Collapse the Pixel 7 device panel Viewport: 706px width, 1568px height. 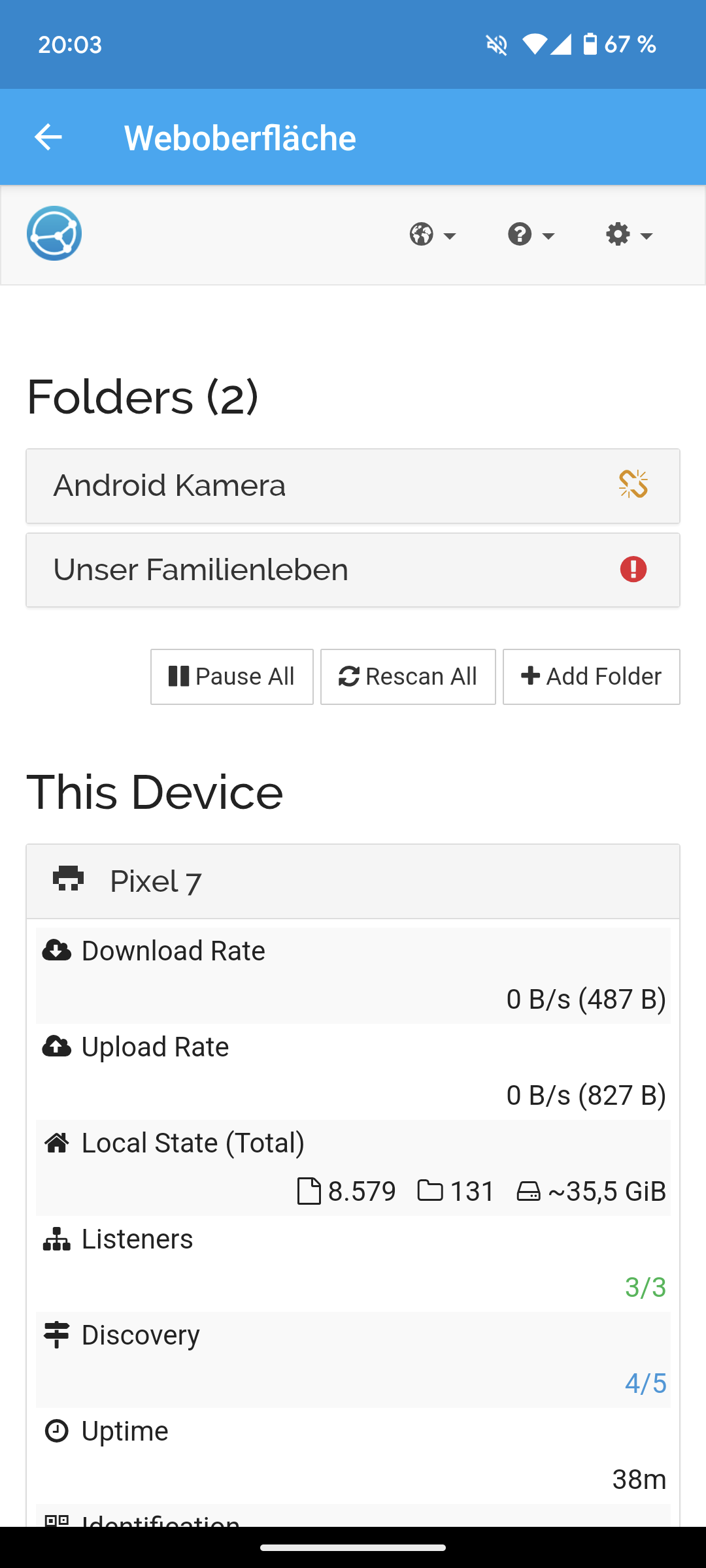coord(353,882)
